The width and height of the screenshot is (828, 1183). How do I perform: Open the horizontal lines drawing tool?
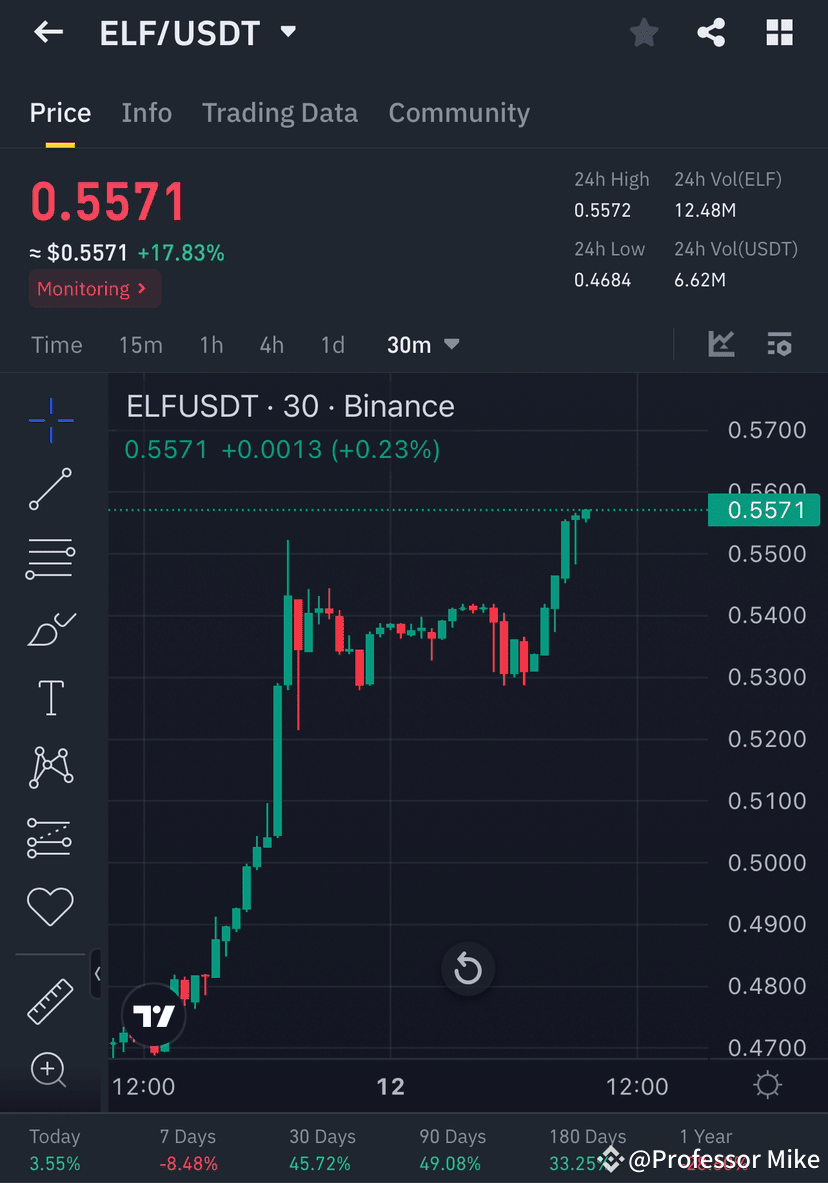pos(50,558)
